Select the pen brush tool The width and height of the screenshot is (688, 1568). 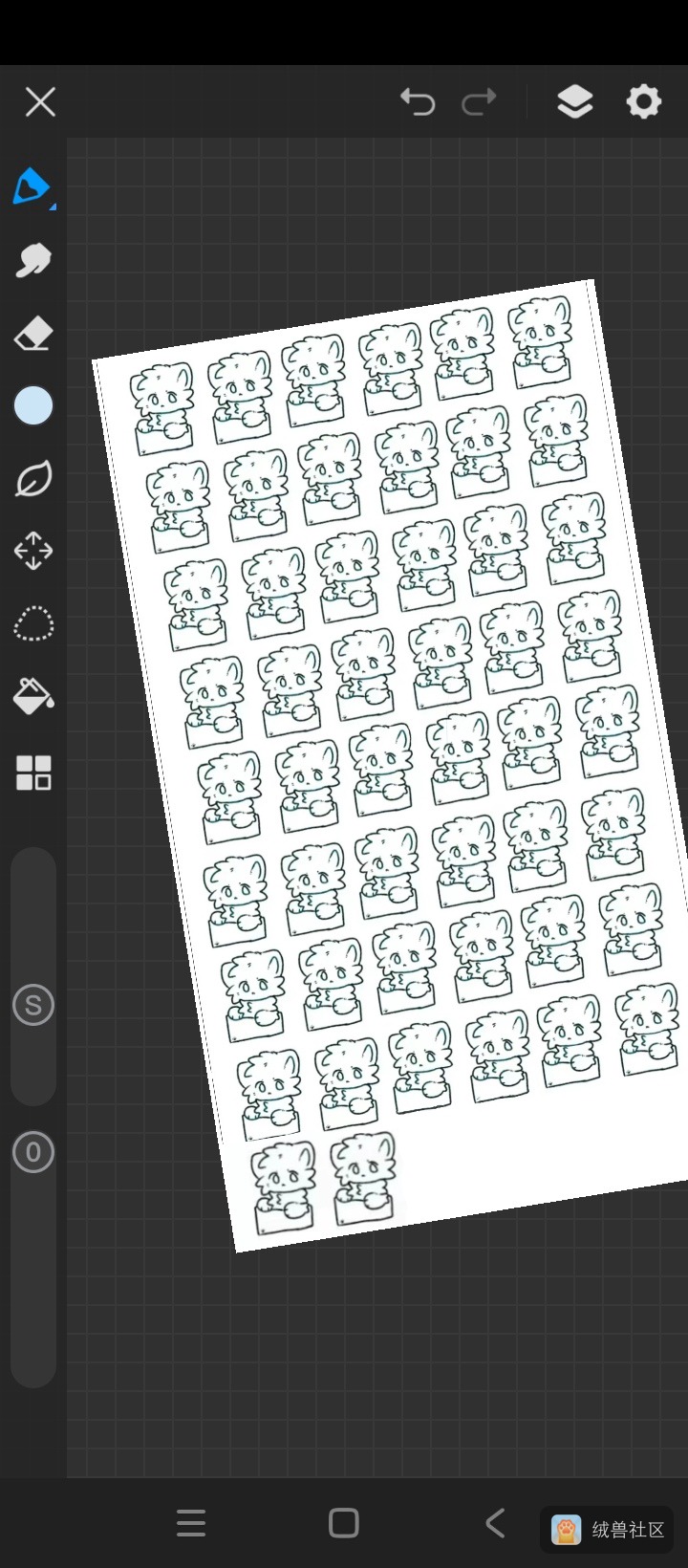tap(32, 186)
